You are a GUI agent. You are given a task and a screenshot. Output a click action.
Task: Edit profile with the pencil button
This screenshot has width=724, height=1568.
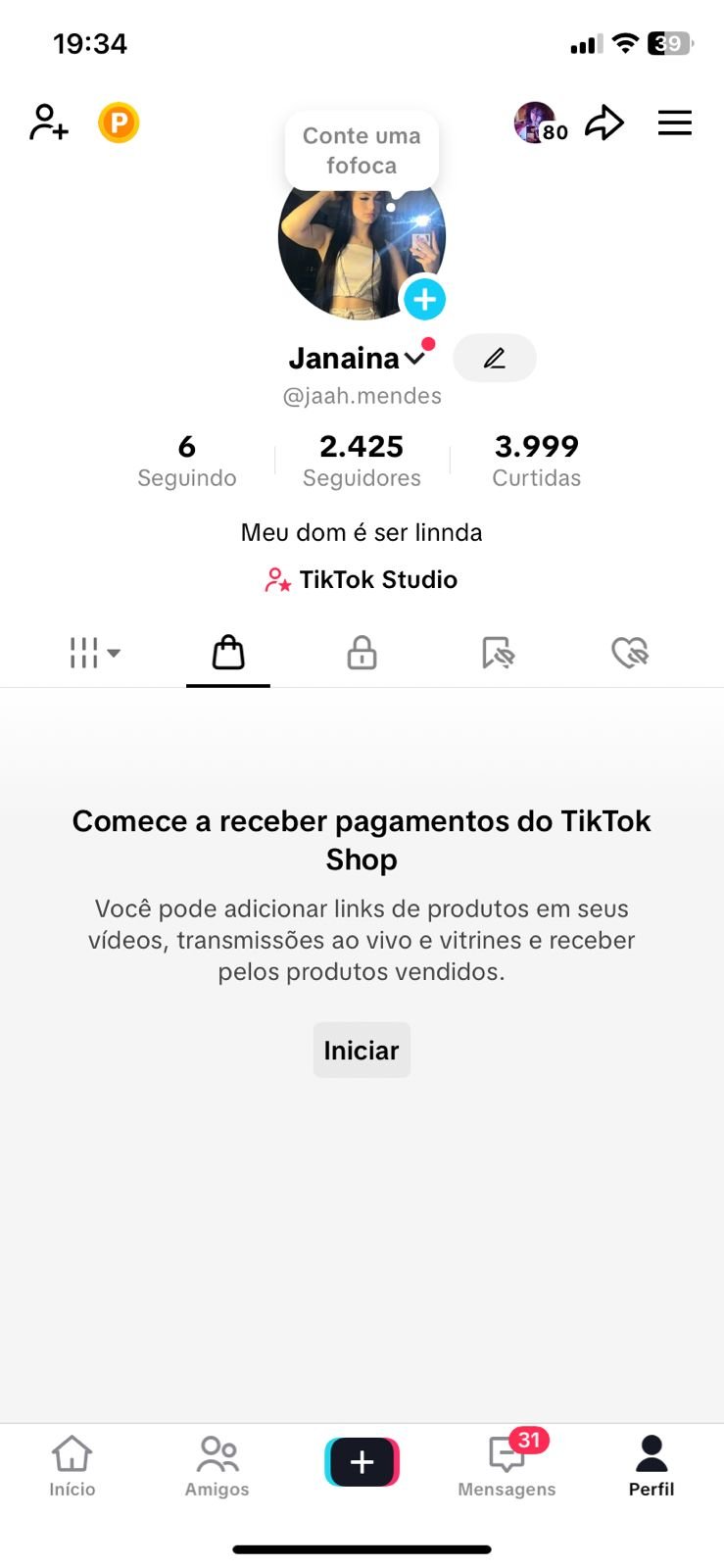click(x=495, y=359)
